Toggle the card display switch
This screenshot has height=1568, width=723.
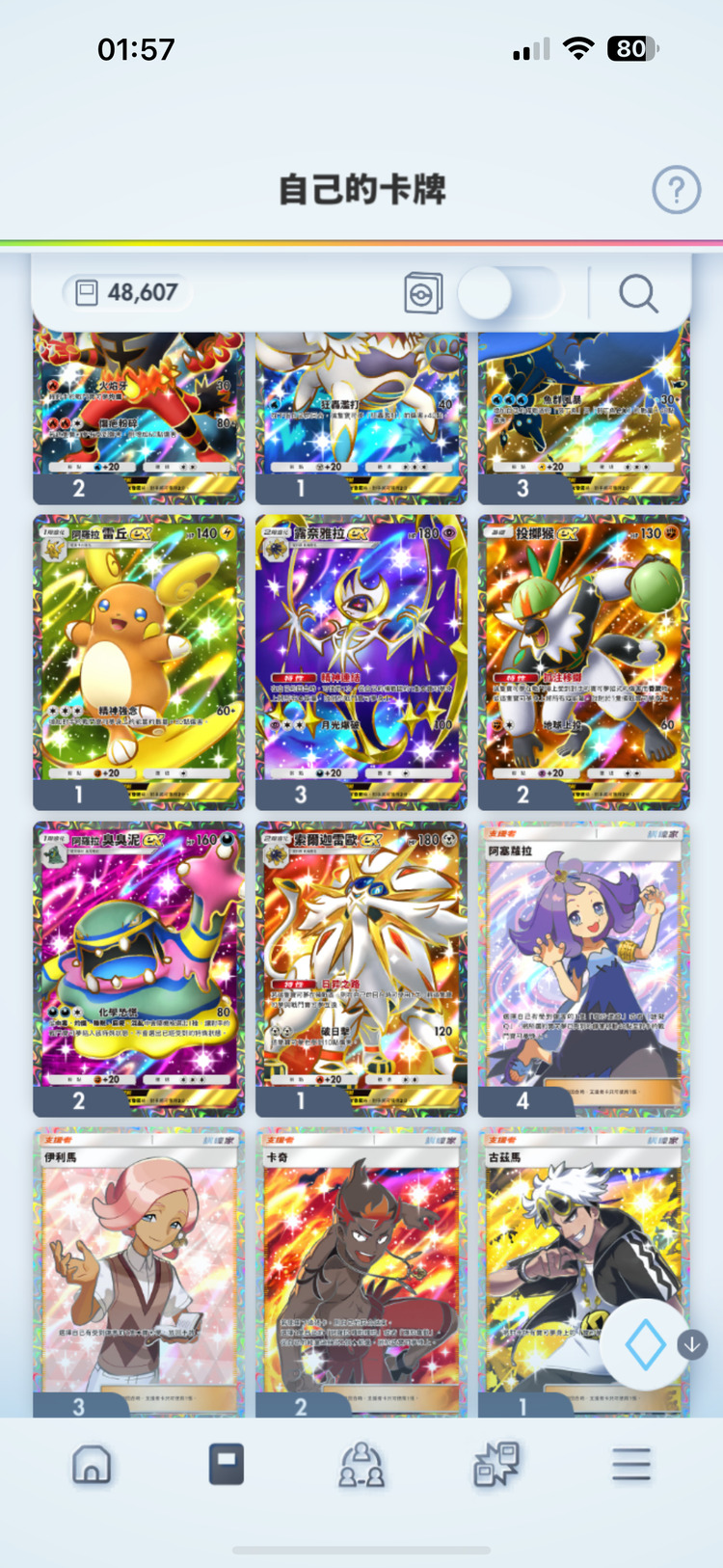point(509,293)
